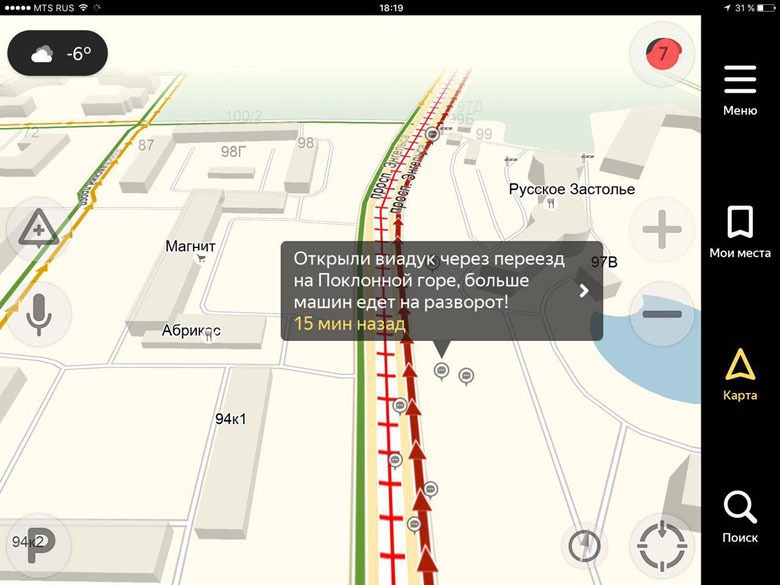Tap the compass orientation button
780x585 pixels.
(x=585, y=546)
